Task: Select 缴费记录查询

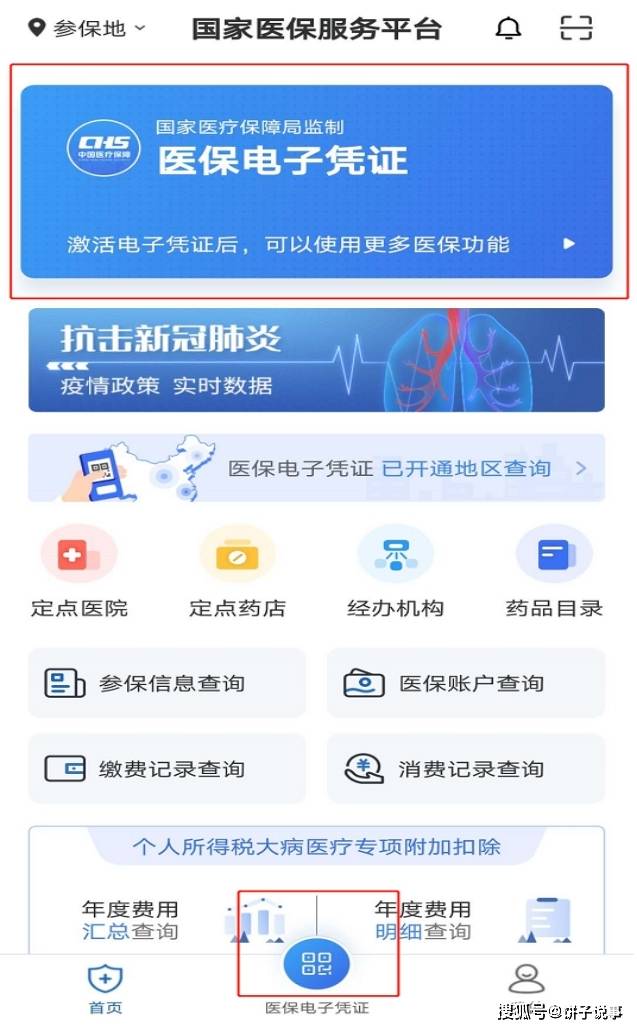Action: pyautogui.click(x=167, y=769)
